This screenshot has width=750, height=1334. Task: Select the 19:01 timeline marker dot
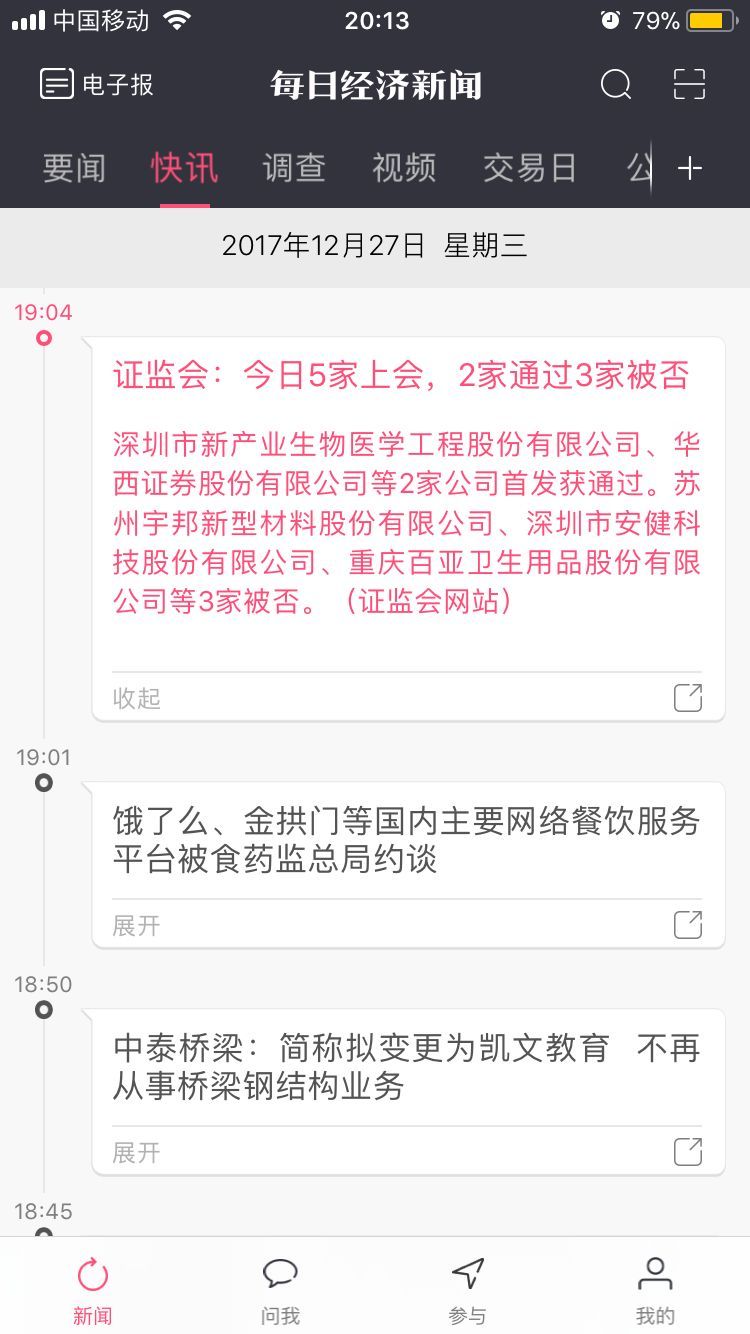pos(44,783)
